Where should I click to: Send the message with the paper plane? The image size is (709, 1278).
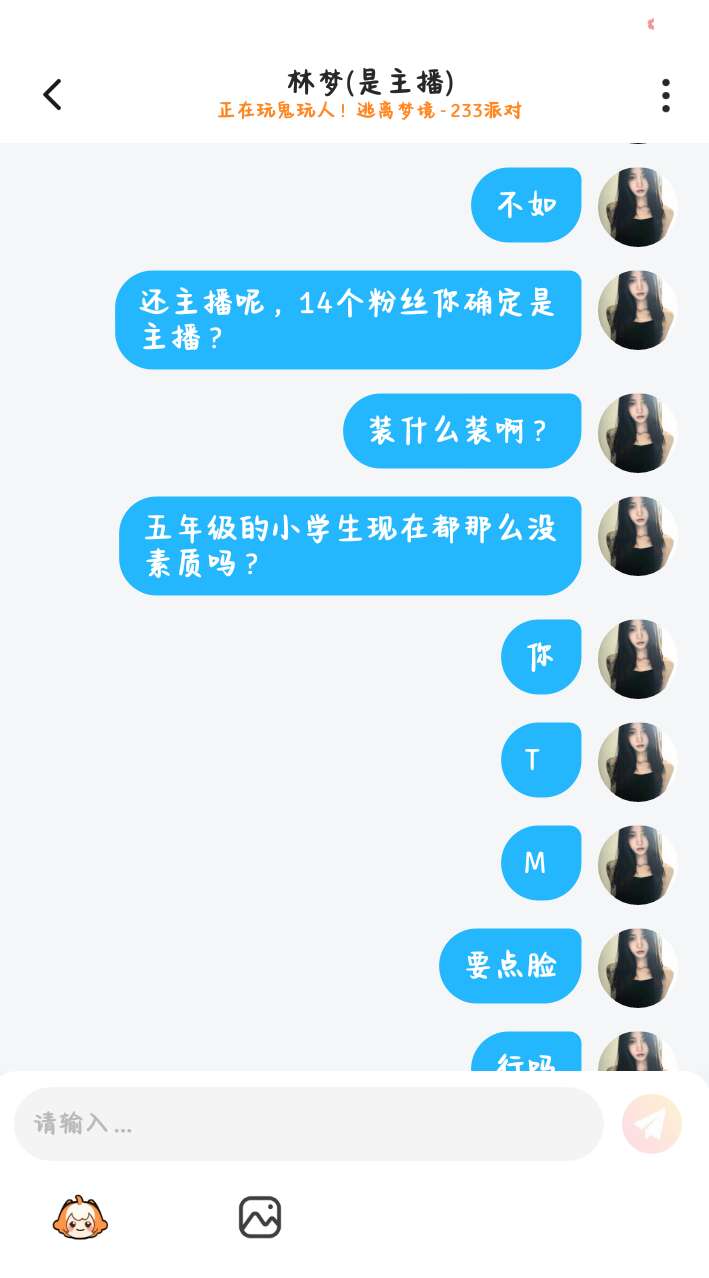tap(651, 1124)
